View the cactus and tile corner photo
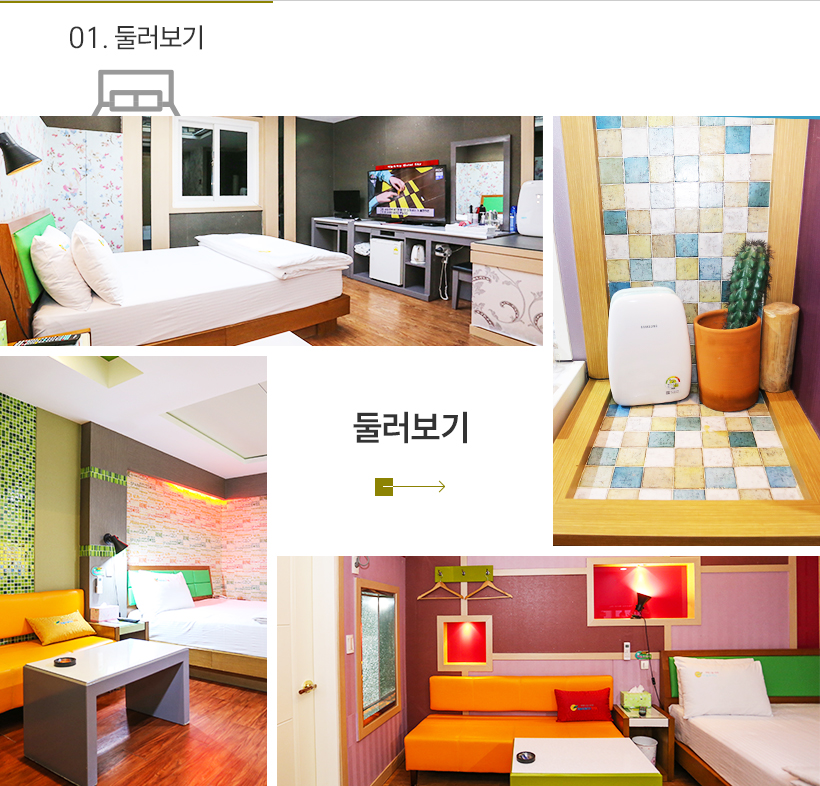Viewport: 820px width, 786px height. [686, 330]
